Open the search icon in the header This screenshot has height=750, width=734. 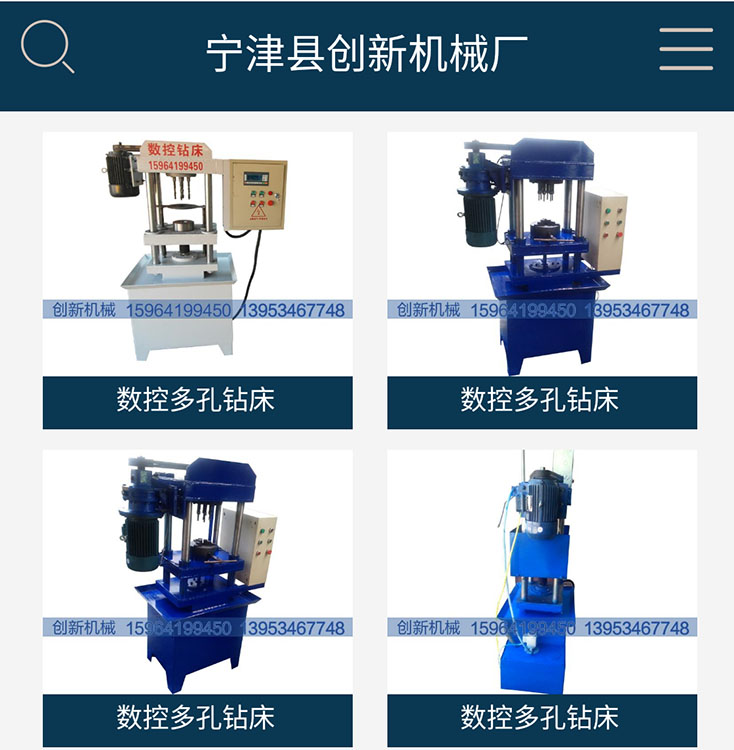point(47,48)
